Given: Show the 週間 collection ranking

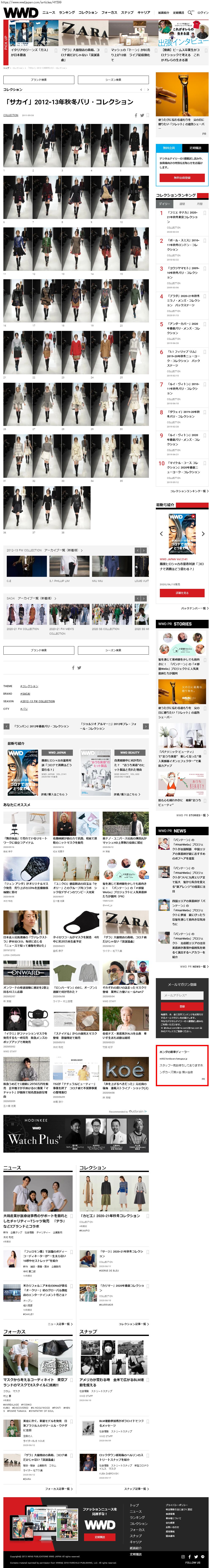Looking at the screenshot, I should 182,204.
